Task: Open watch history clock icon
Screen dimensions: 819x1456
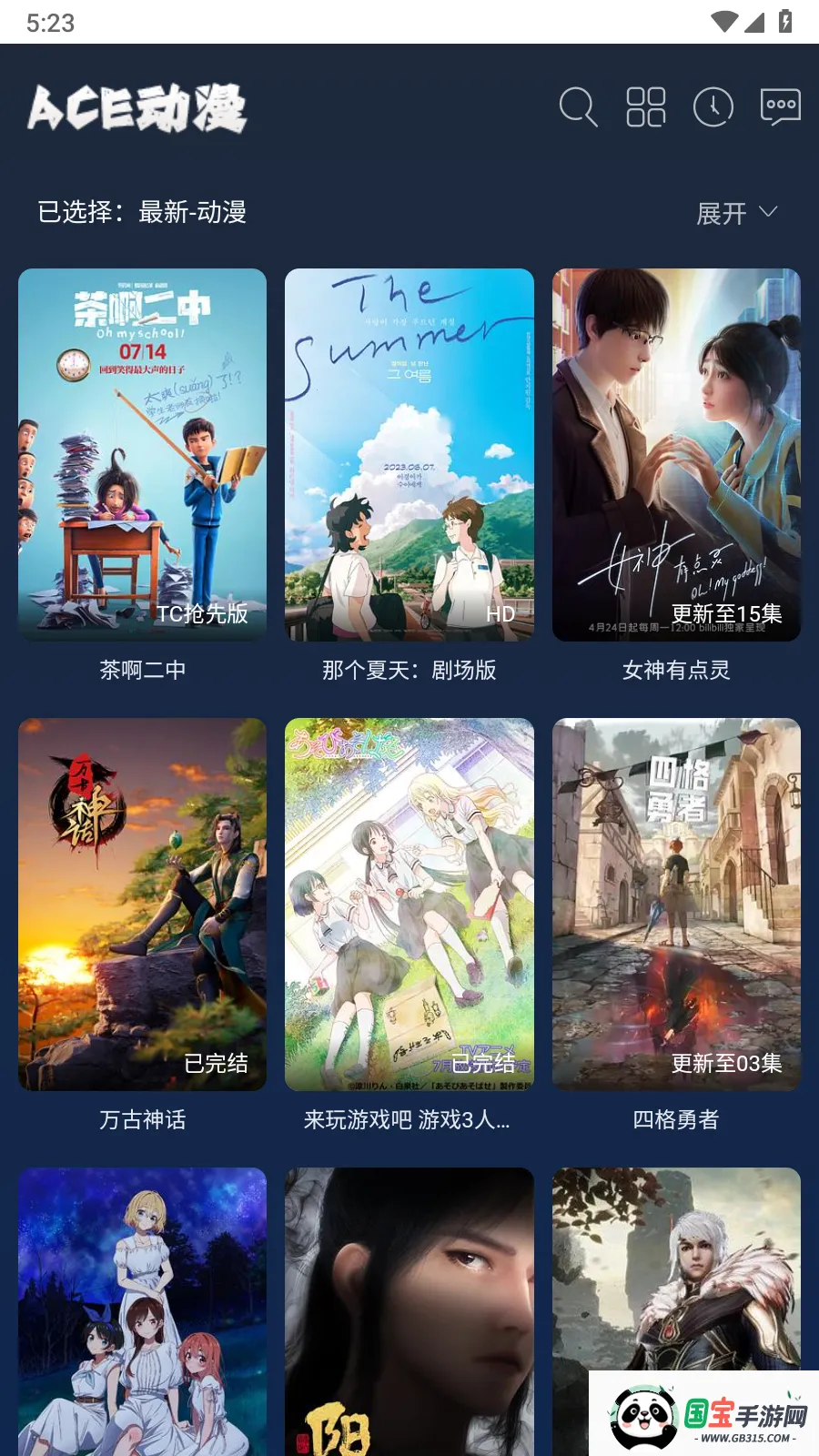Action: (x=713, y=107)
